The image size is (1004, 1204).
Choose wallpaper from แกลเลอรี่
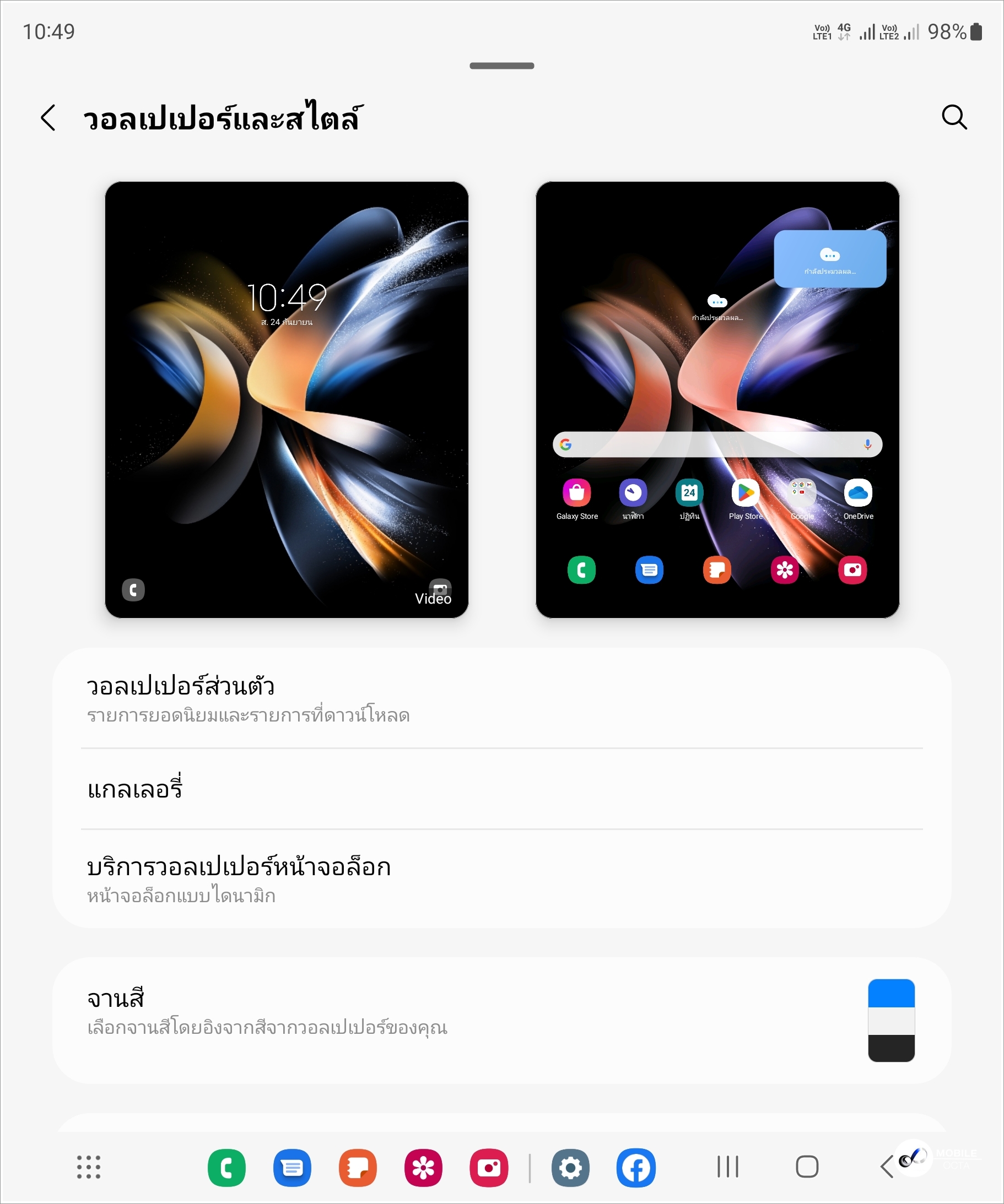[x=501, y=789]
